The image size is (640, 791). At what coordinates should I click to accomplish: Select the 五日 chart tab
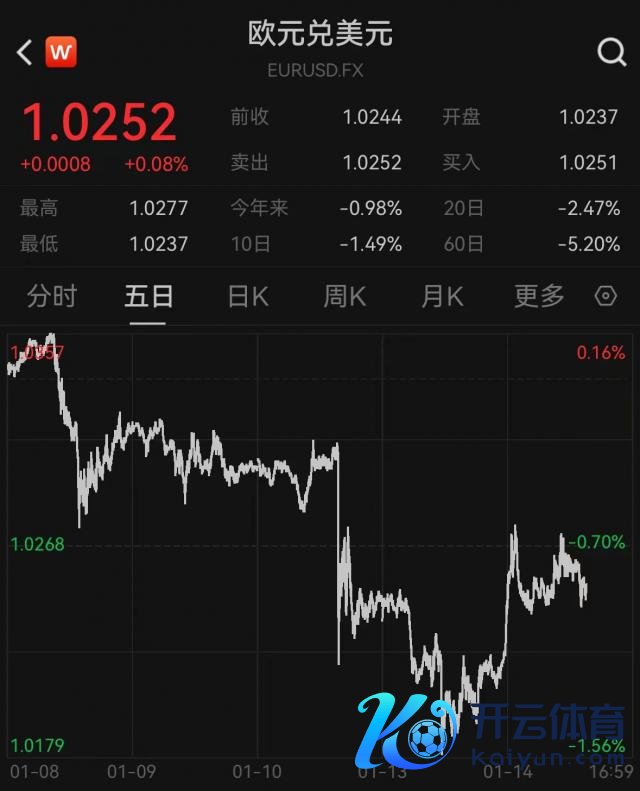pos(149,296)
